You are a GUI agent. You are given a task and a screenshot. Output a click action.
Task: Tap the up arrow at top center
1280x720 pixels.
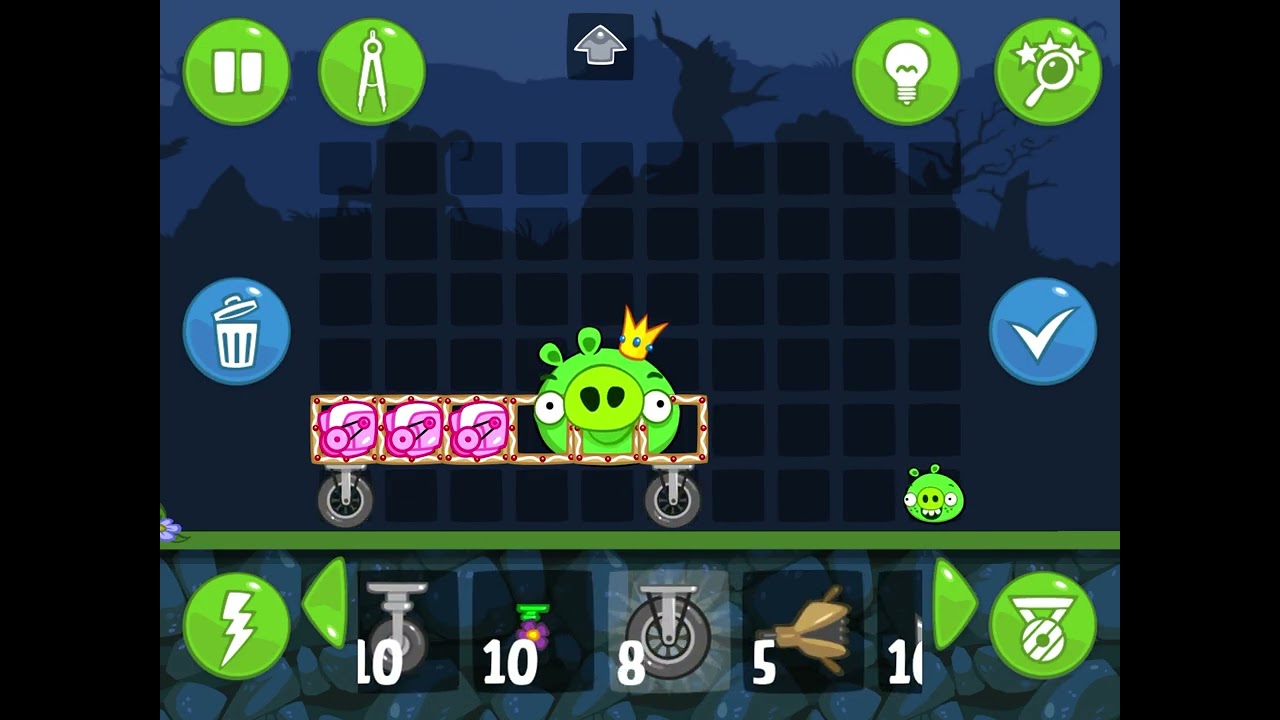click(600, 46)
